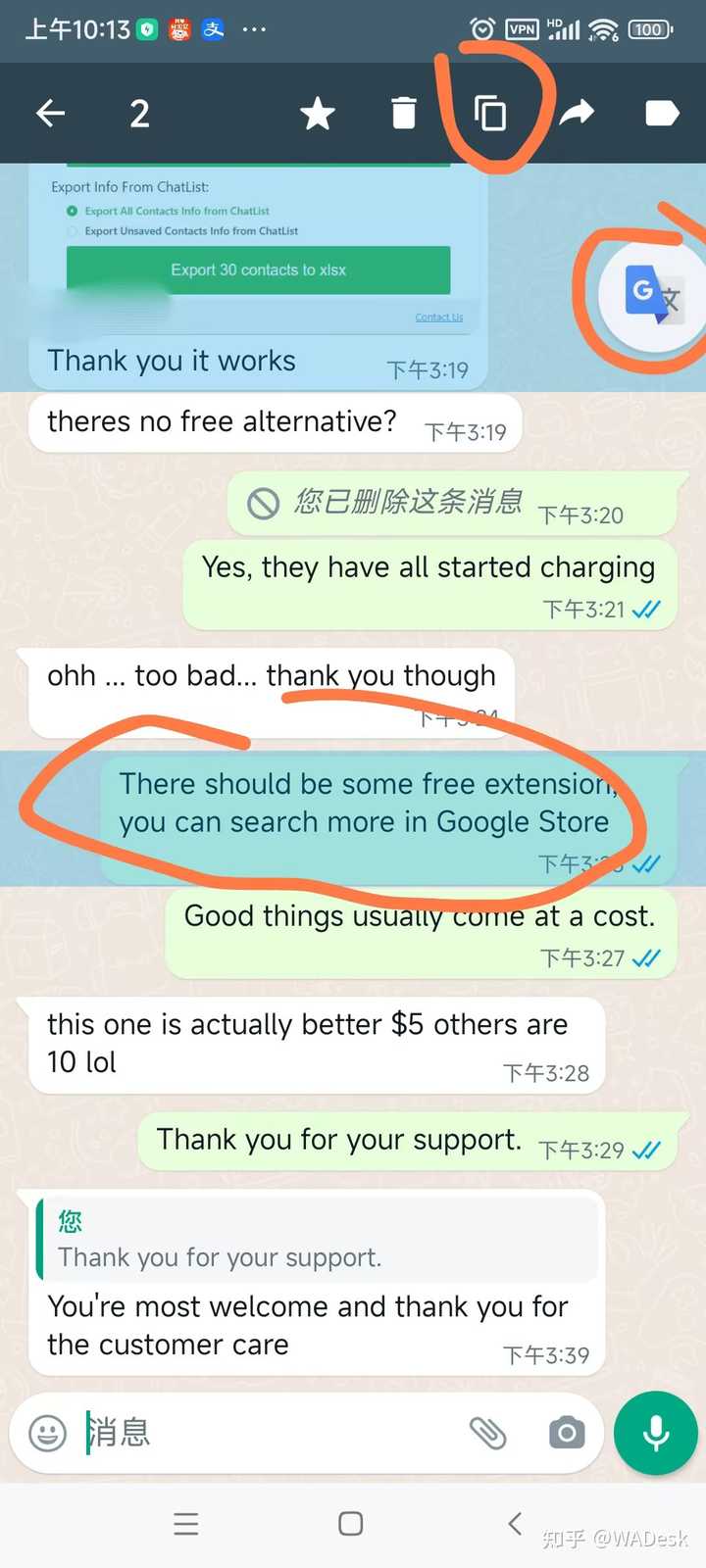This screenshot has width=706, height=1568.
Task: Open the quoted 'Thank you for your support.' reply
Action: (x=318, y=1240)
